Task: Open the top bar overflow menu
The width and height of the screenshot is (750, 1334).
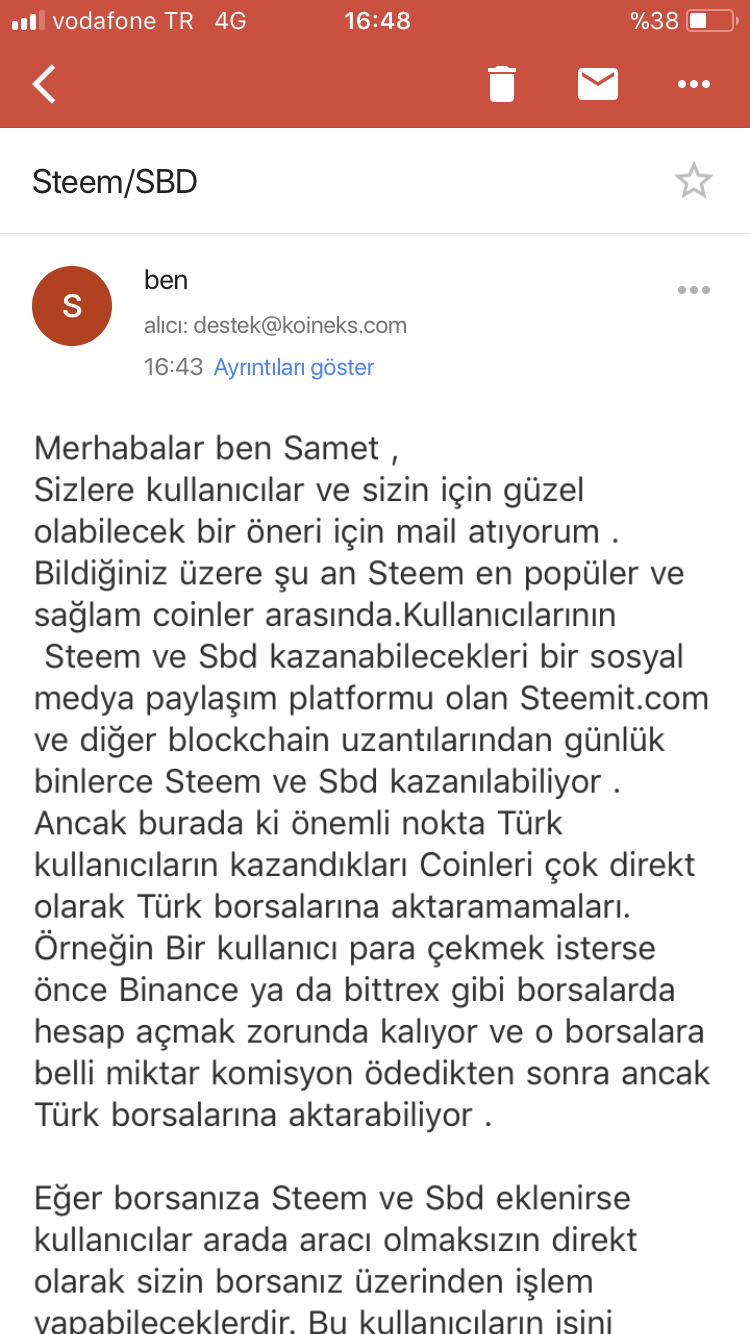Action: (694, 85)
